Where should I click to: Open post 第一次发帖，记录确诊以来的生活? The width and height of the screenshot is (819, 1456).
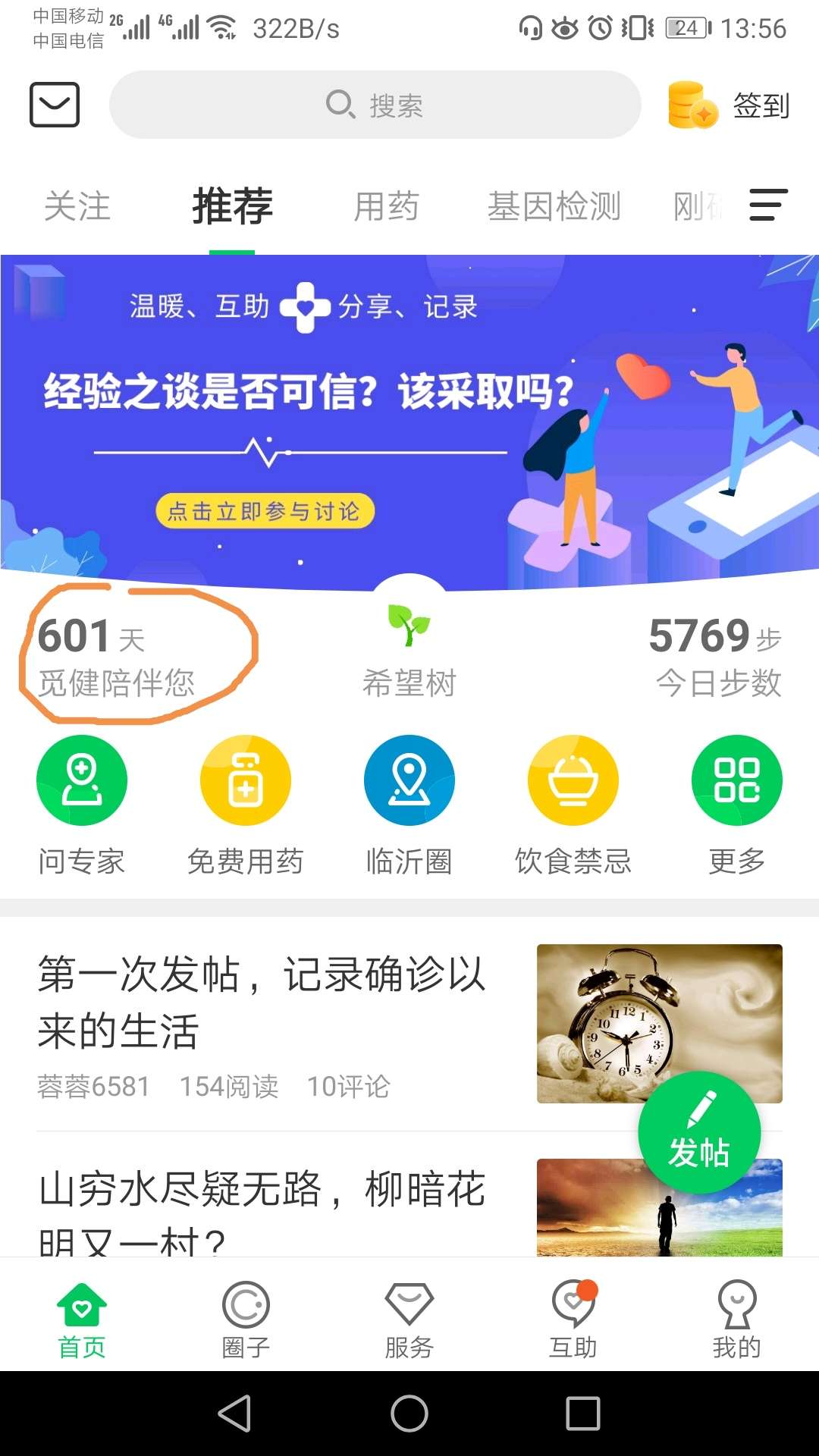(261, 1001)
